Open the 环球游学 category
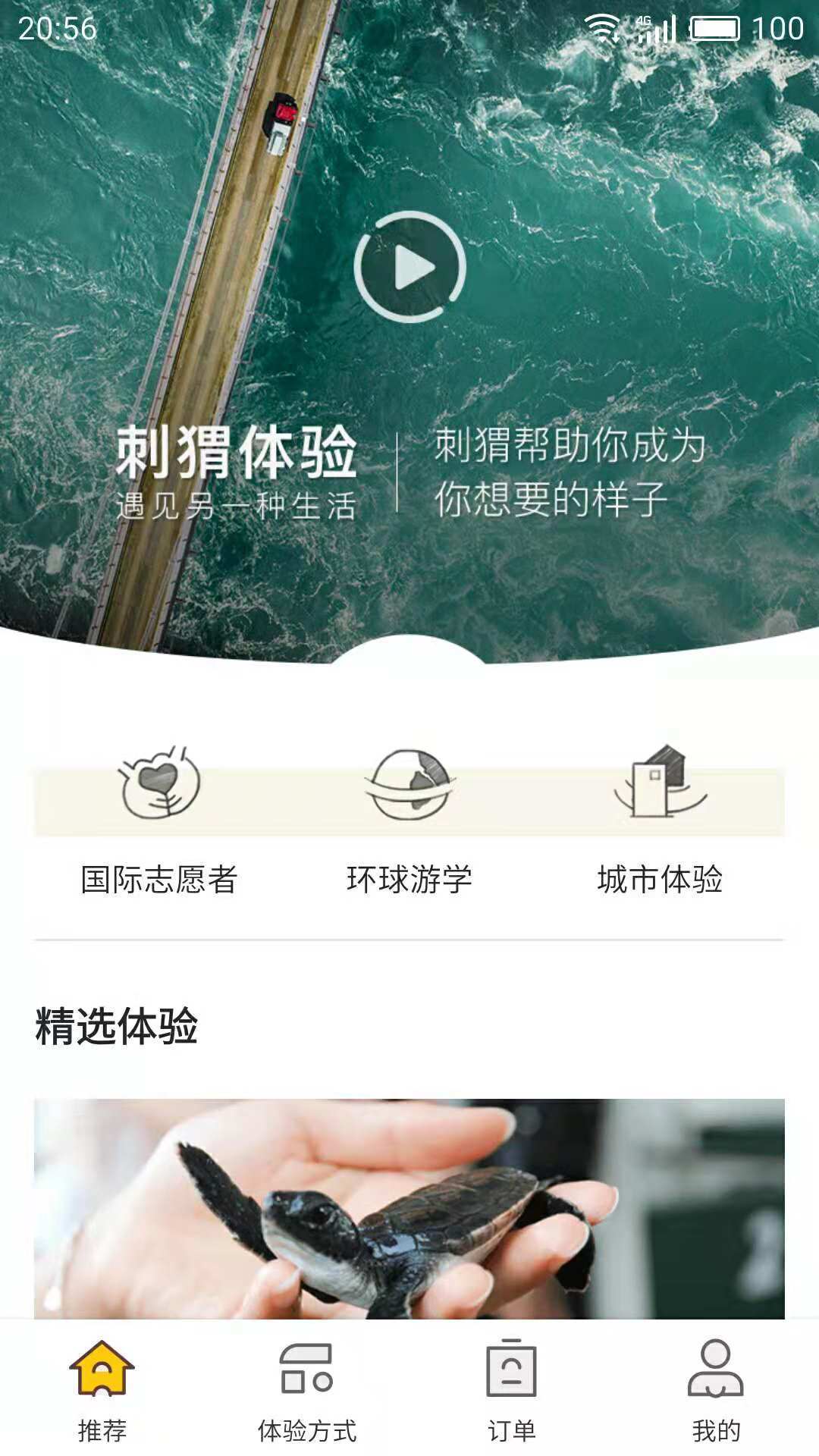The image size is (819, 1456). pyautogui.click(x=409, y=819)
